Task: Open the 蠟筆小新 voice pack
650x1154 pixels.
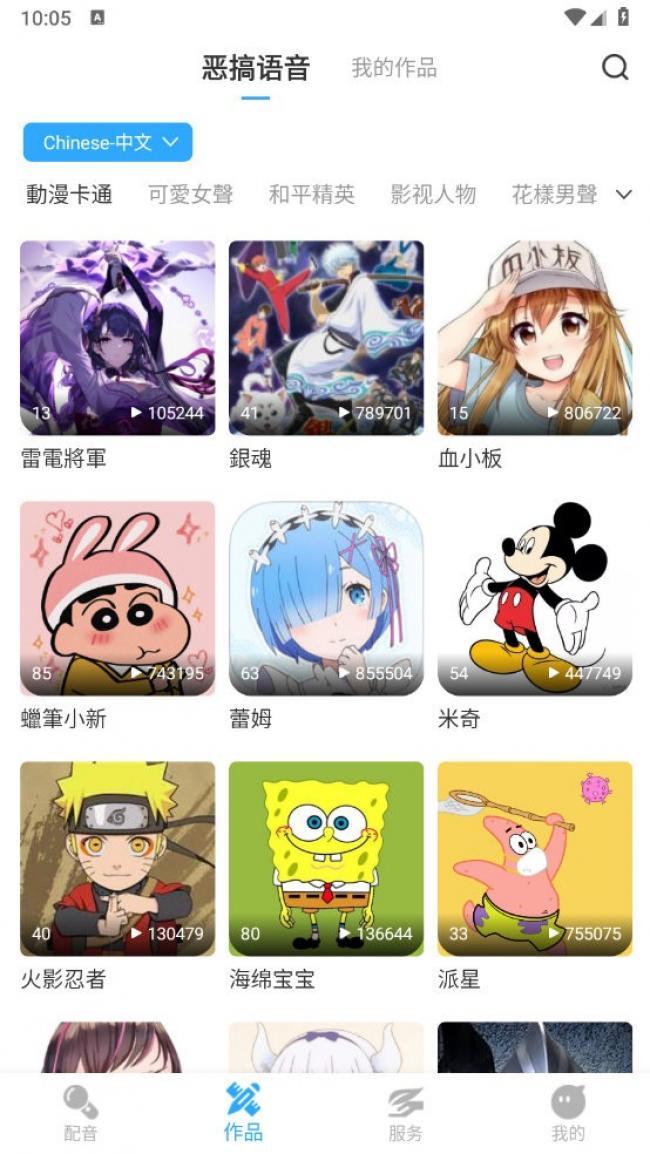Action: pos(117,598)
